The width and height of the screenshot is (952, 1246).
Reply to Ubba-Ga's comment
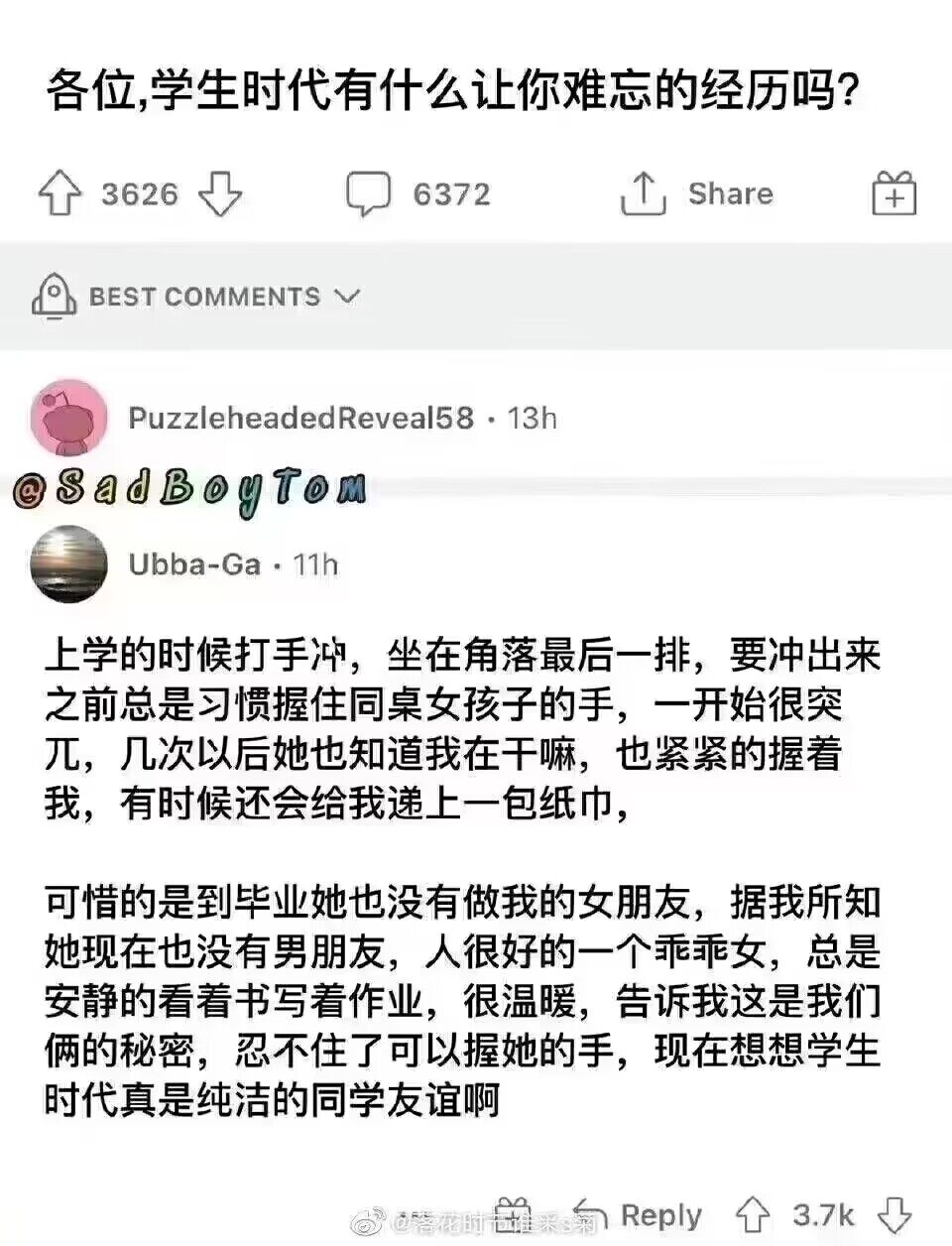coord(639,1215)
